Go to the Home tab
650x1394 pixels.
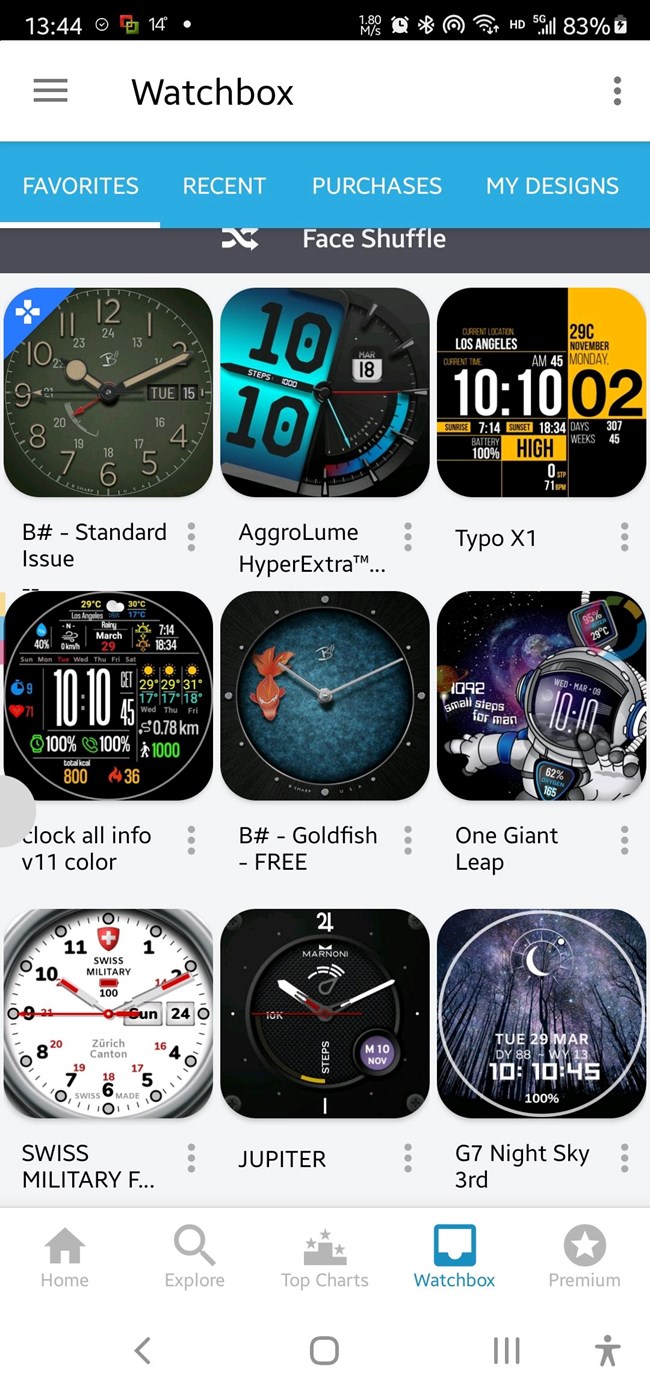click(x=65, y=1258)
